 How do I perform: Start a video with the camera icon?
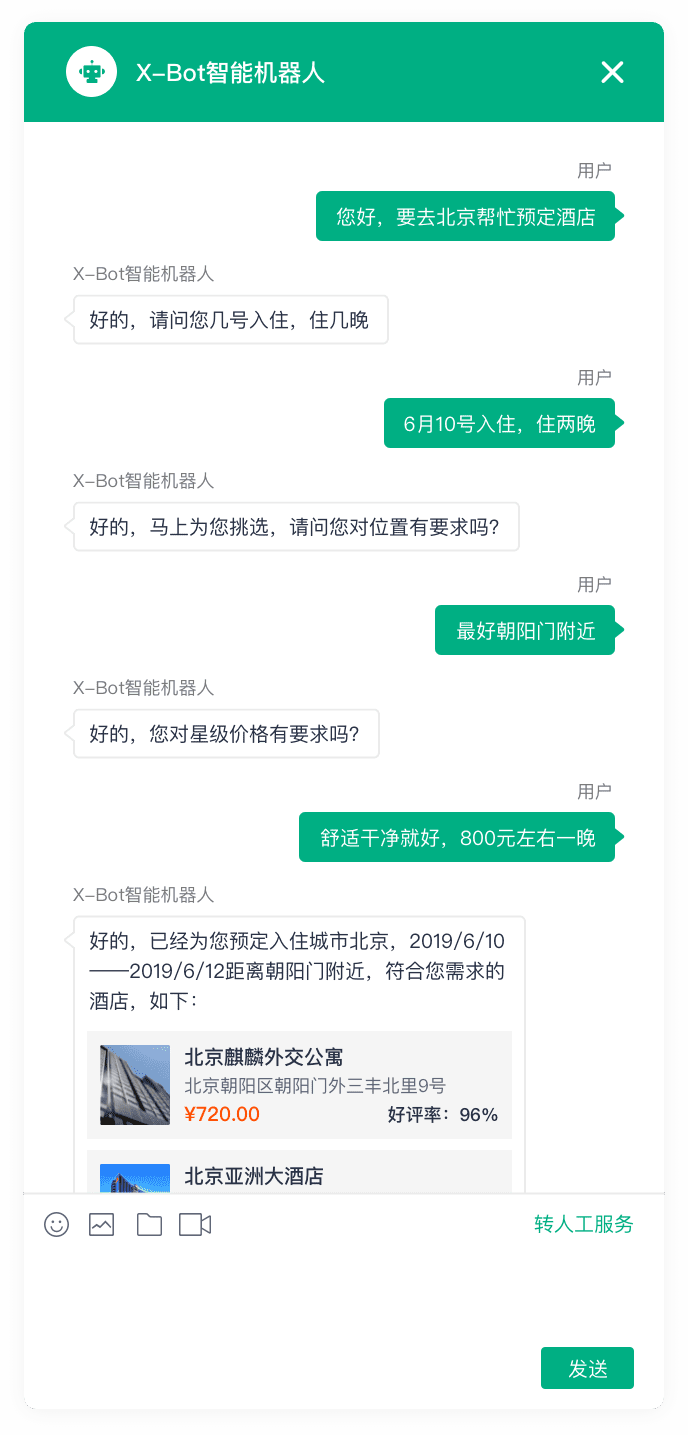coord(195,1224)
